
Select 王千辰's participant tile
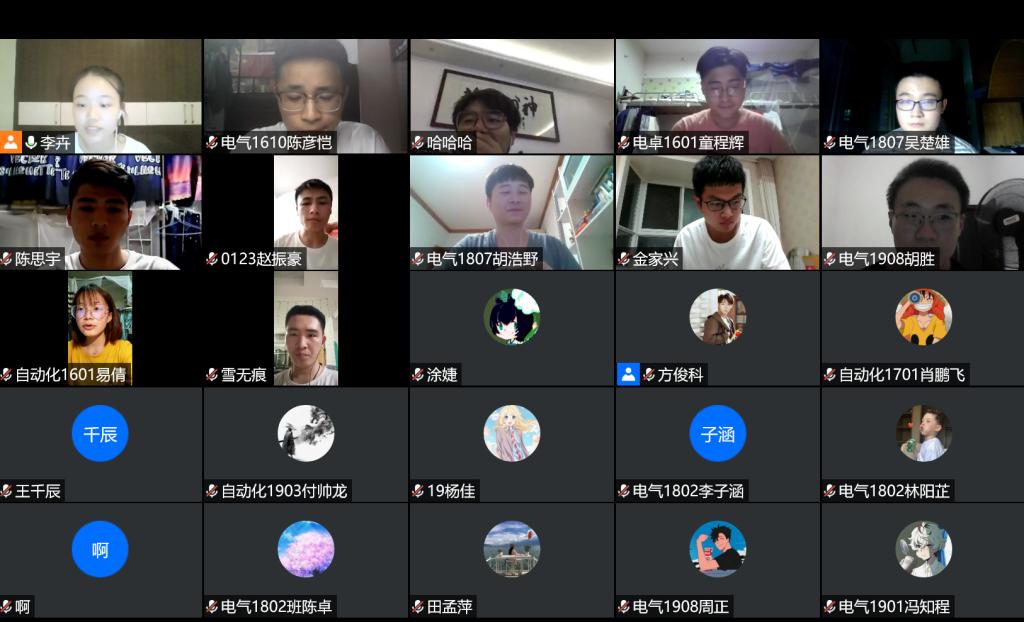pyautogui.click(x=100, y=444)
